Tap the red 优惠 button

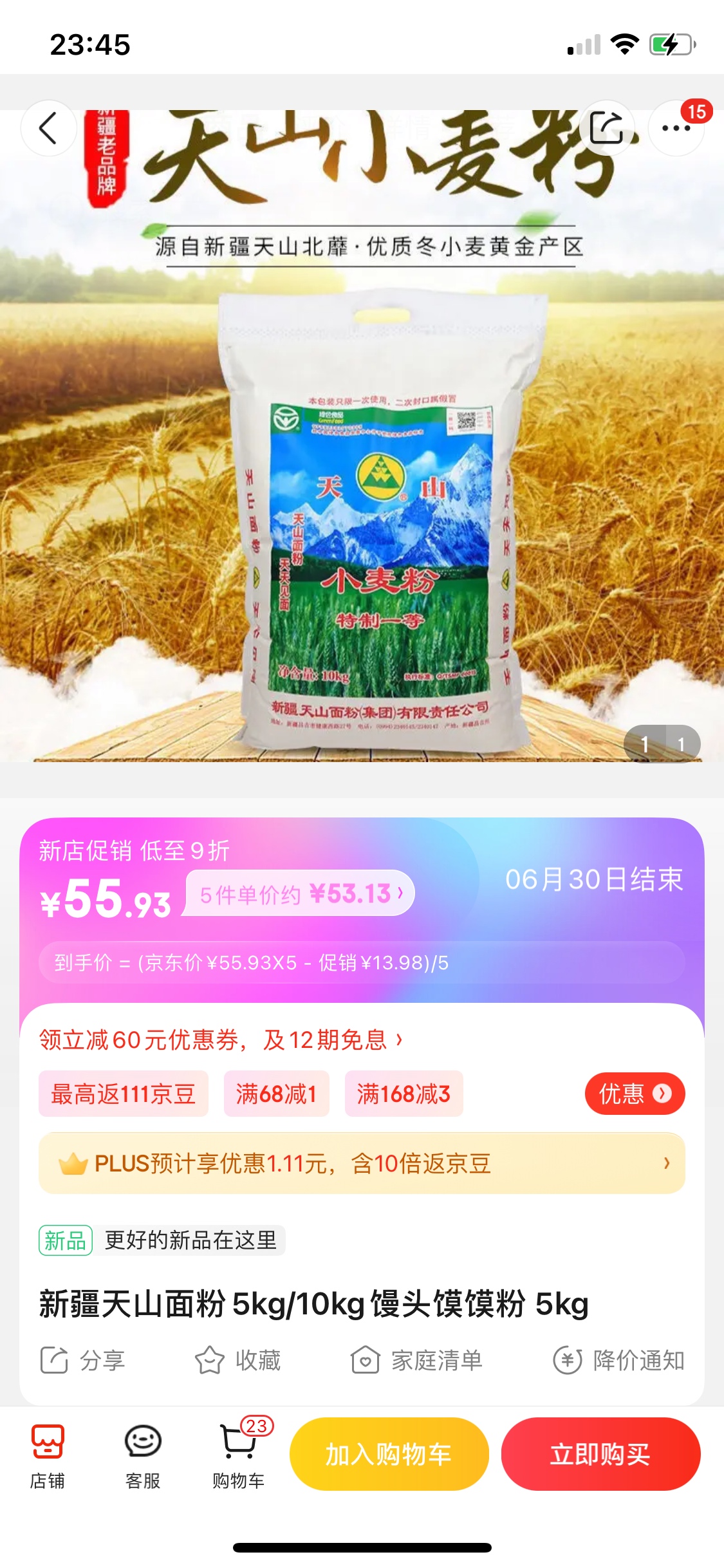(634, 1094)
